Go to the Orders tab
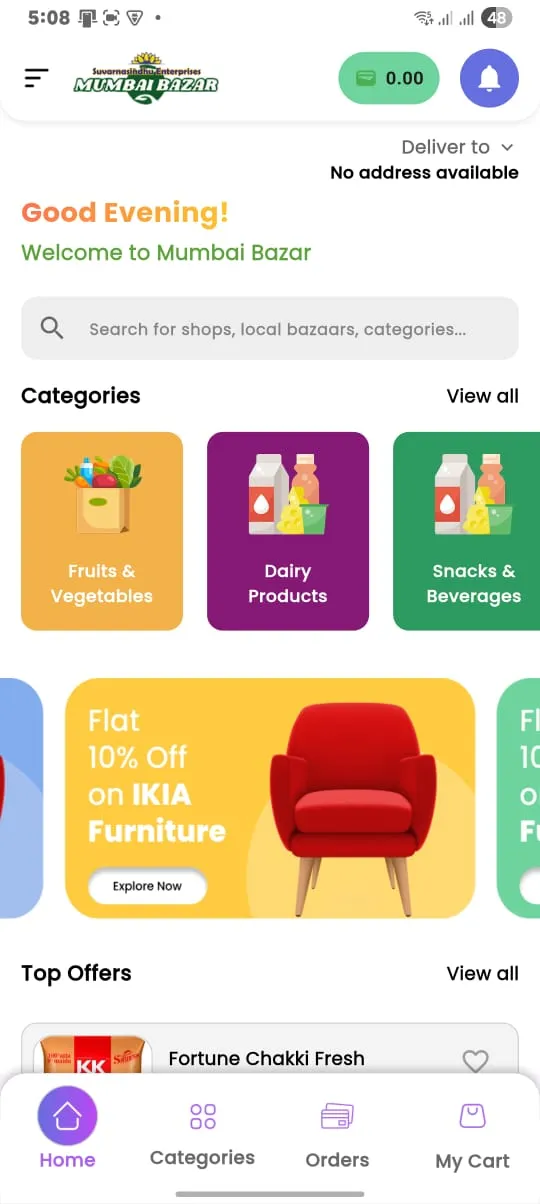 (337, 1135)
